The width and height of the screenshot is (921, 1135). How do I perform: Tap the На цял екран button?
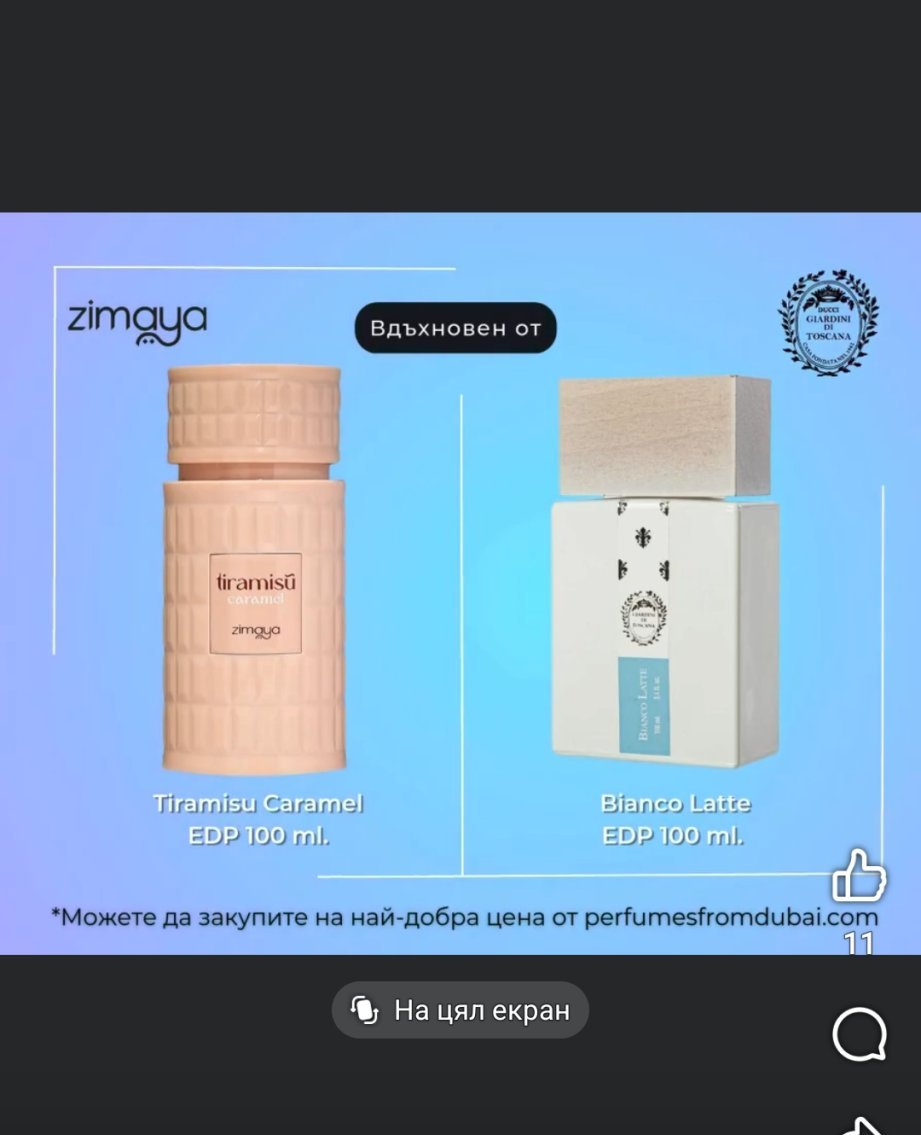click(460, 1010)
